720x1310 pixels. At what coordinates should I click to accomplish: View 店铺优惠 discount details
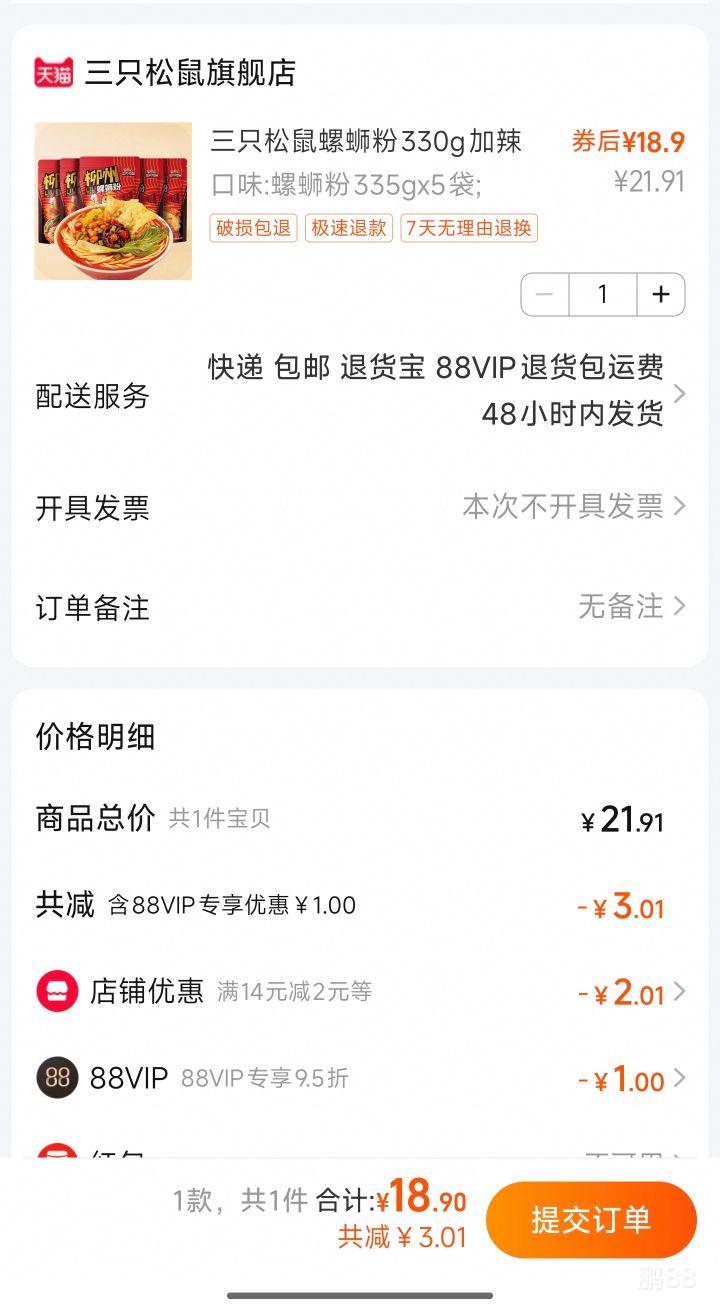(360, 992)
